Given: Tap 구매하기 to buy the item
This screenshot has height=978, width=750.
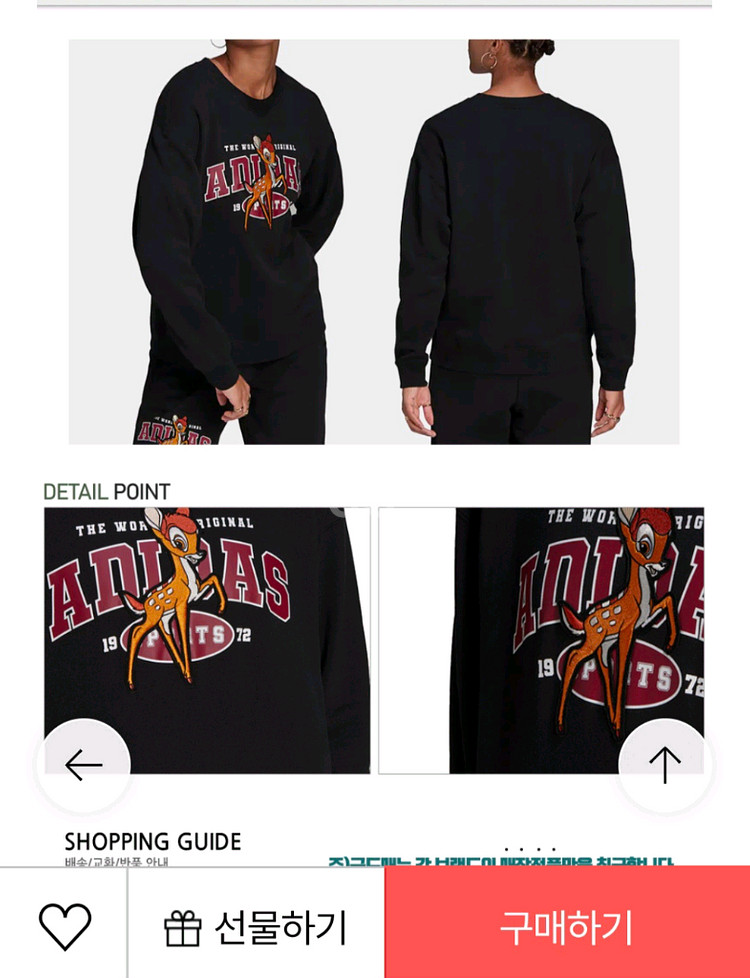Looking at the screenshot, I should pyautogui.click(x=567, y=926).
